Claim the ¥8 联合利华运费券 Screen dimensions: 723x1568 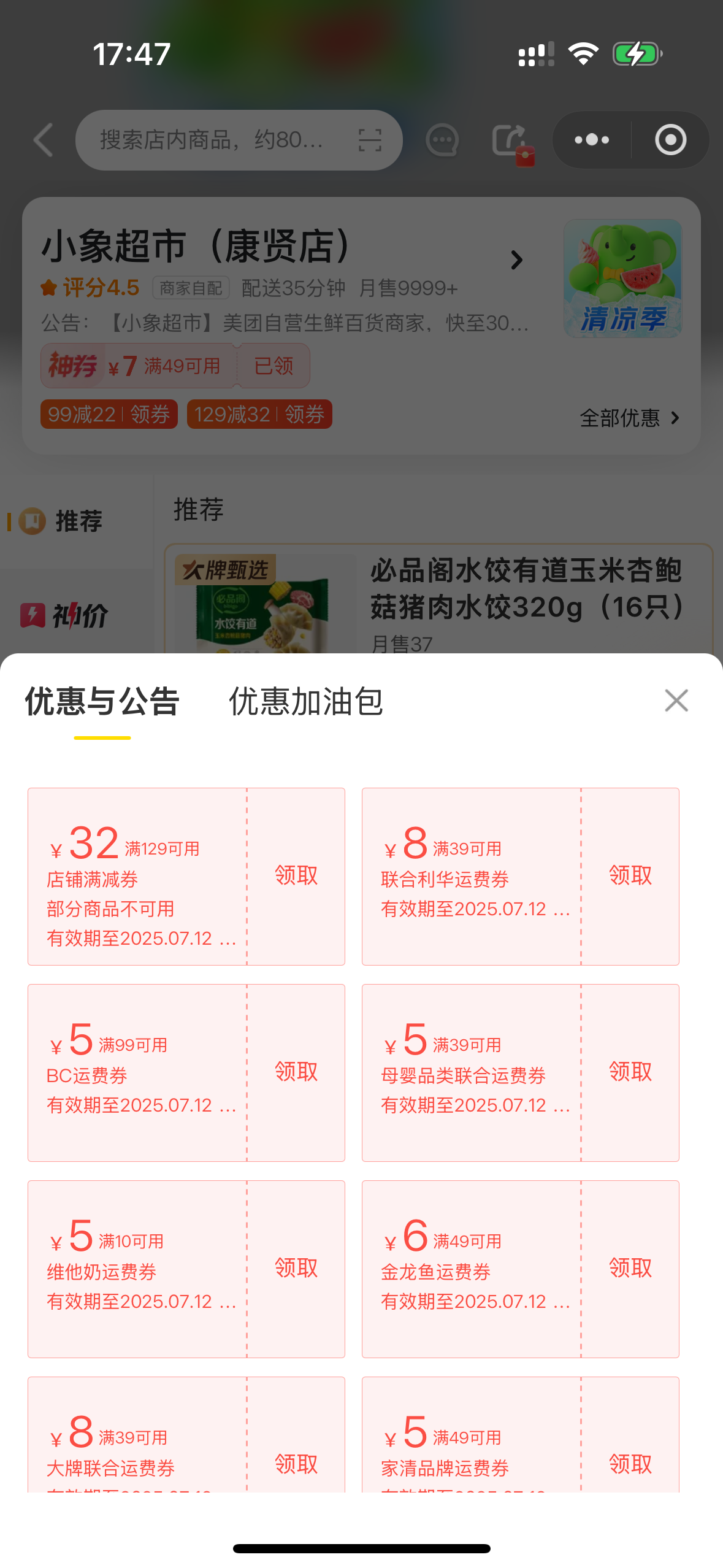point(630,875)
